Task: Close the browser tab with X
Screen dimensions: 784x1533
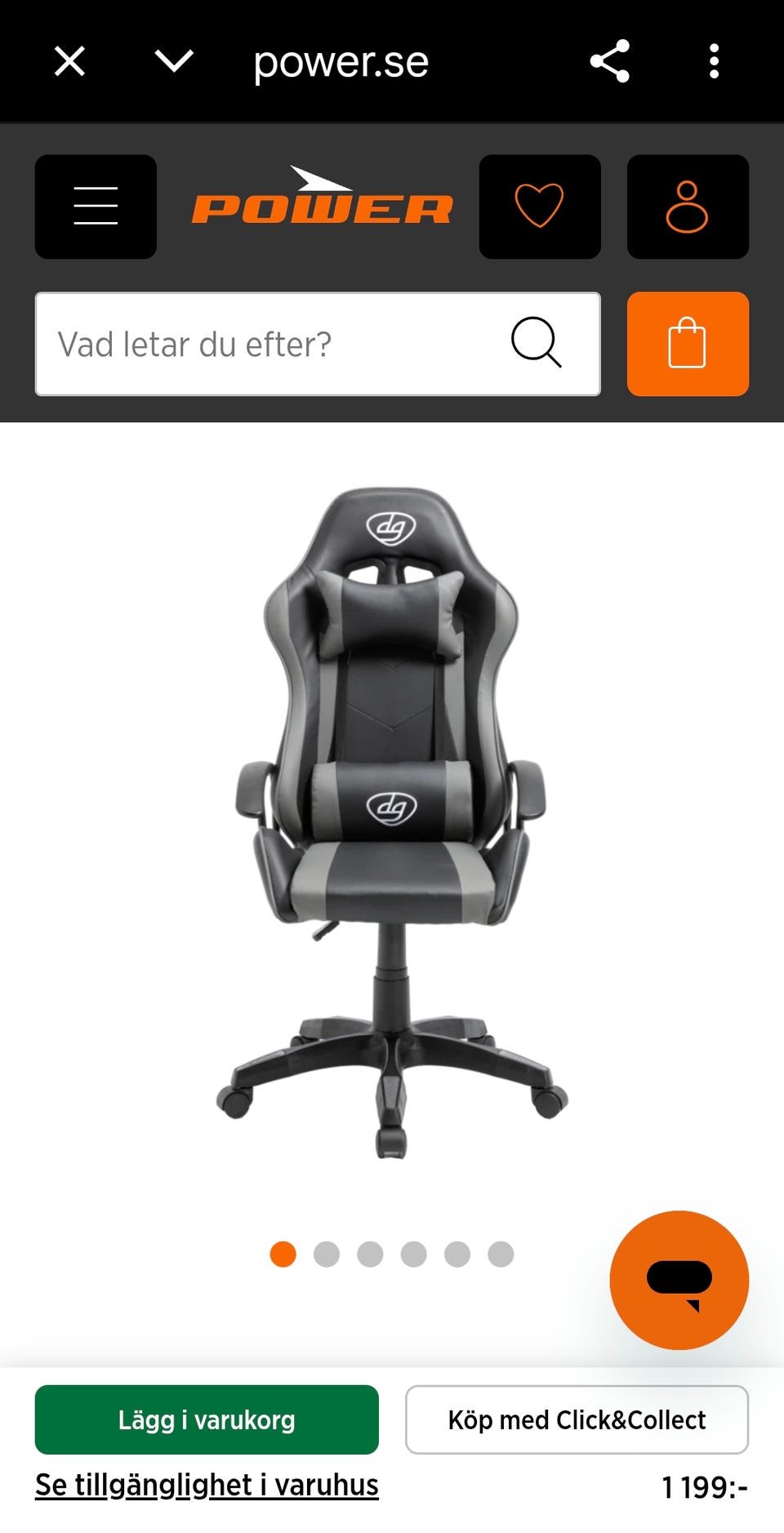Action: (x=69, y=61)
